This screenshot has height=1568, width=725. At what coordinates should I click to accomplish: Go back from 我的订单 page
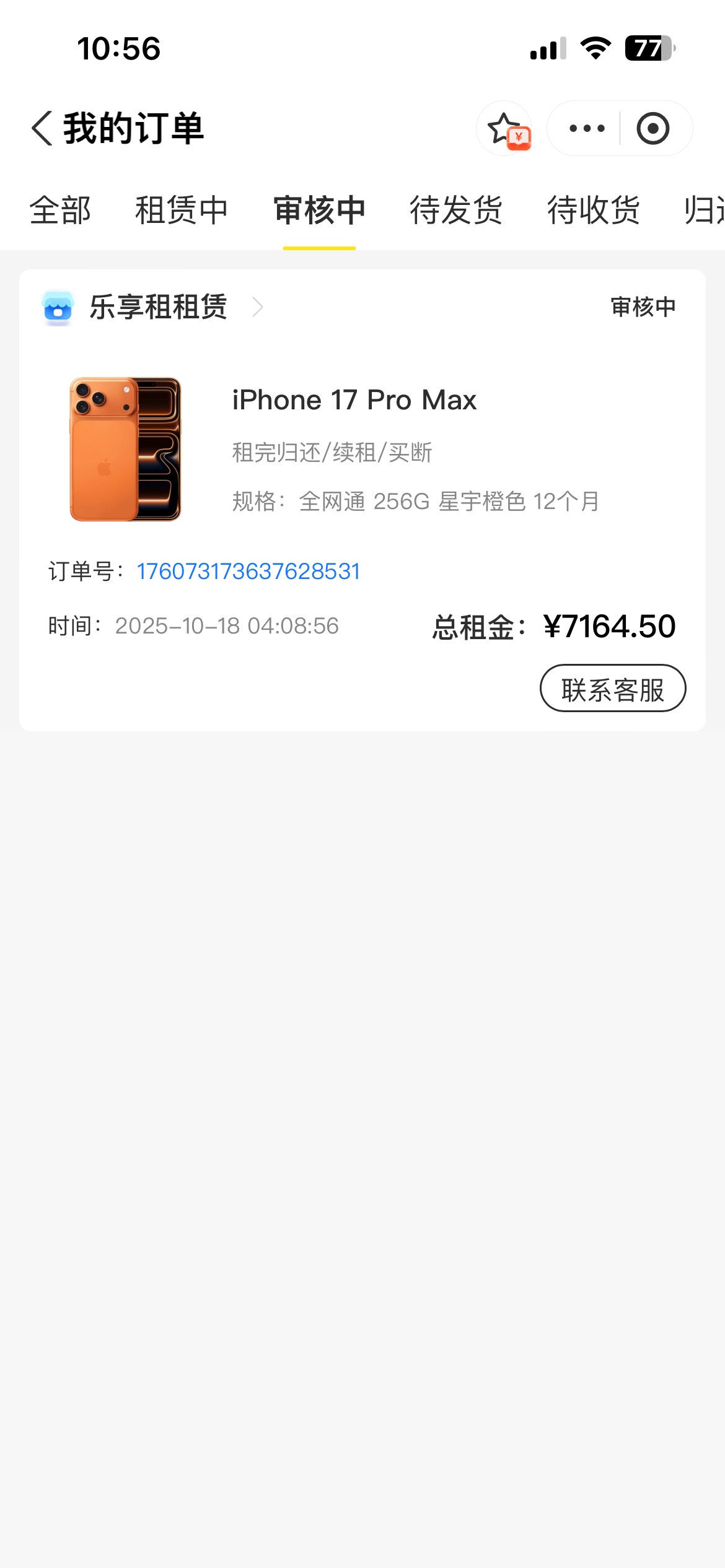point(42,129)
